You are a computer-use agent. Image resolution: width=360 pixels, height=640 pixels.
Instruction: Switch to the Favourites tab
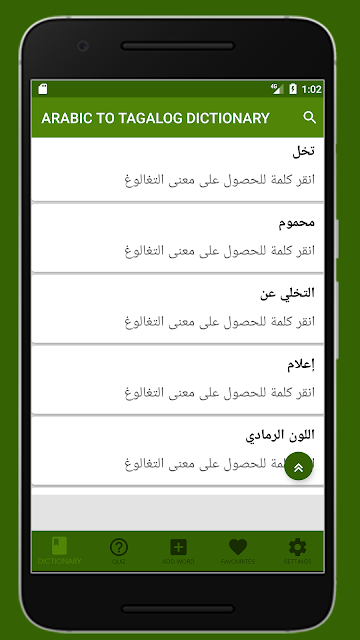pyautogui.click(x=238, y=551)
